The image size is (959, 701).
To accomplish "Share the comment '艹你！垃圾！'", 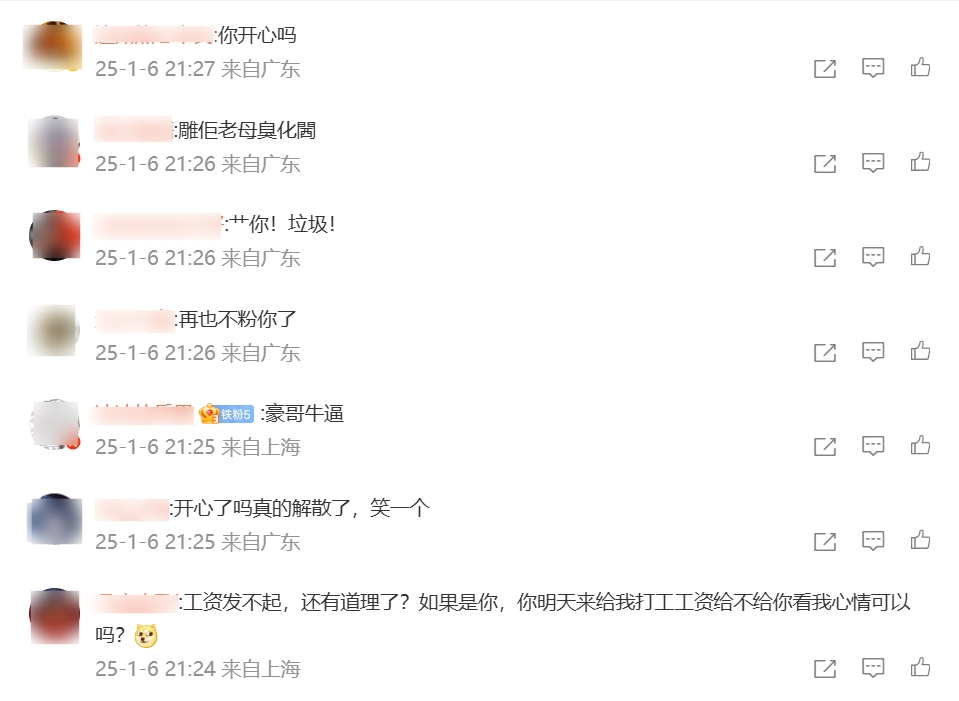I will [x=825, y=257].
